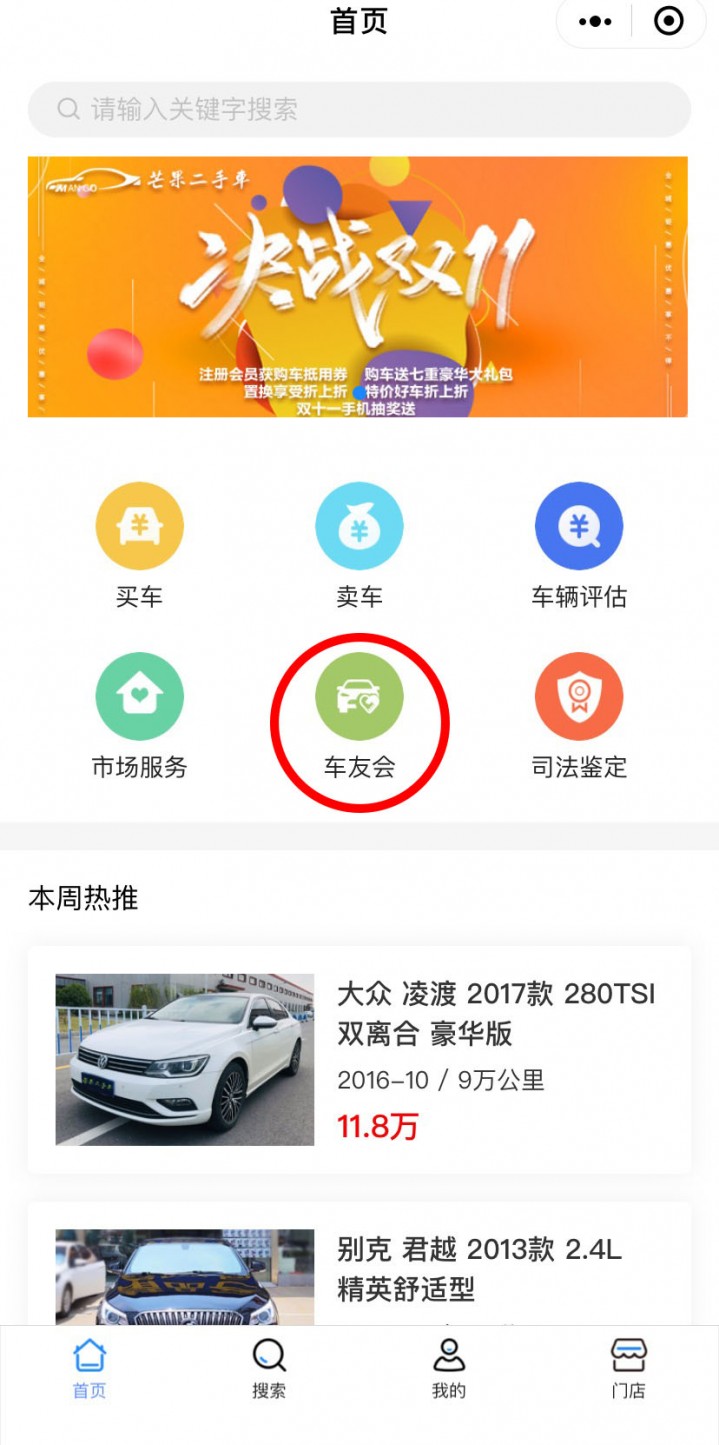Switch to the 我的 tab
719x1445 pixels.
(x=449, y=1370)
